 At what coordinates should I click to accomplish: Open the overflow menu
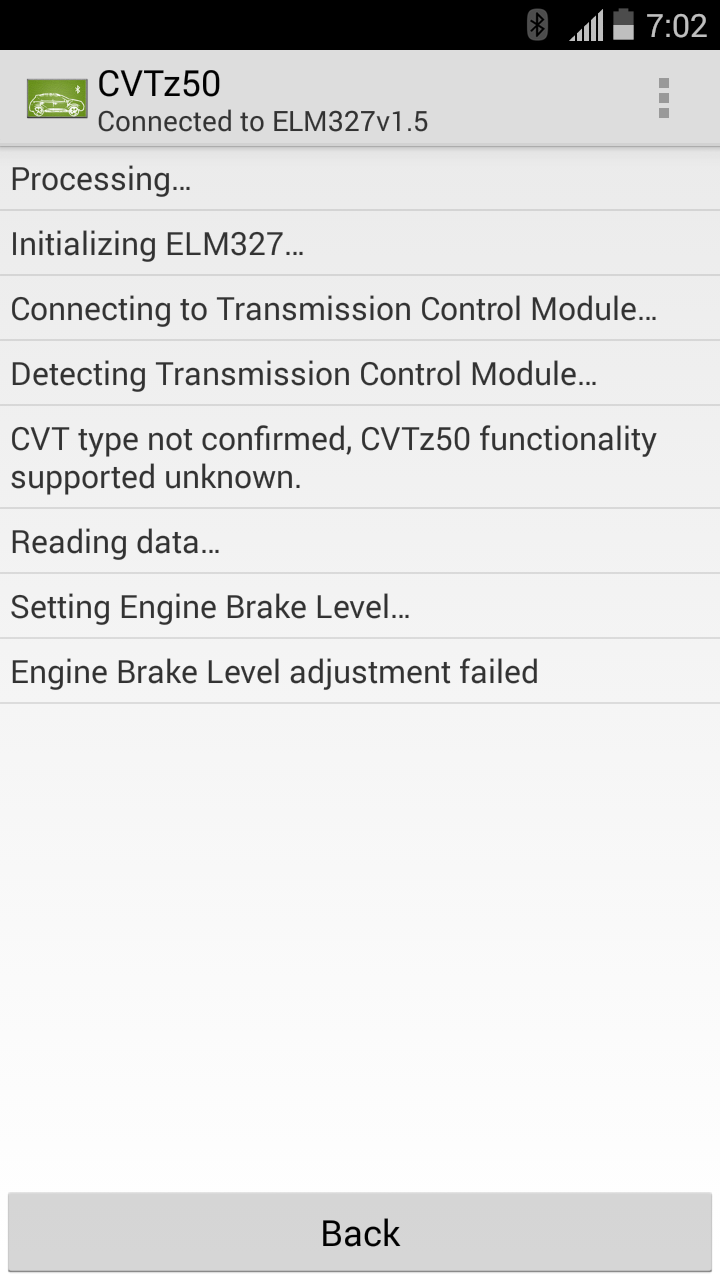tap(663, 98)
